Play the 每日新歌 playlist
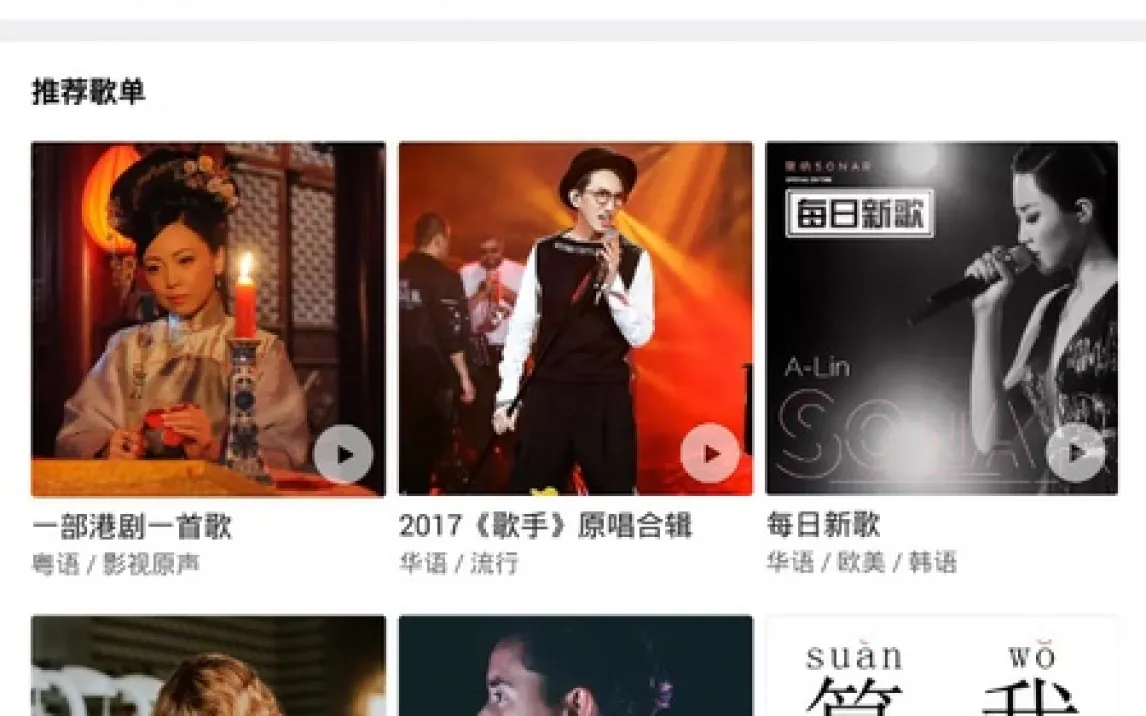Screen dimensions: 1146x716 [1076, 453]
